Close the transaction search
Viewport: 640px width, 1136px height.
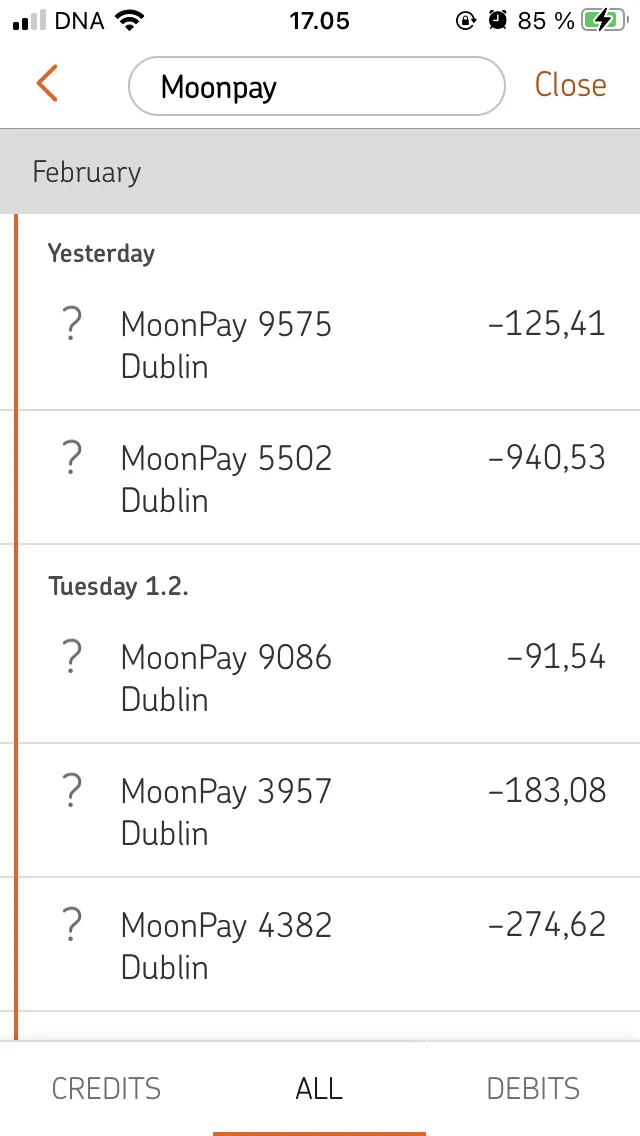[x=570, y=85]
